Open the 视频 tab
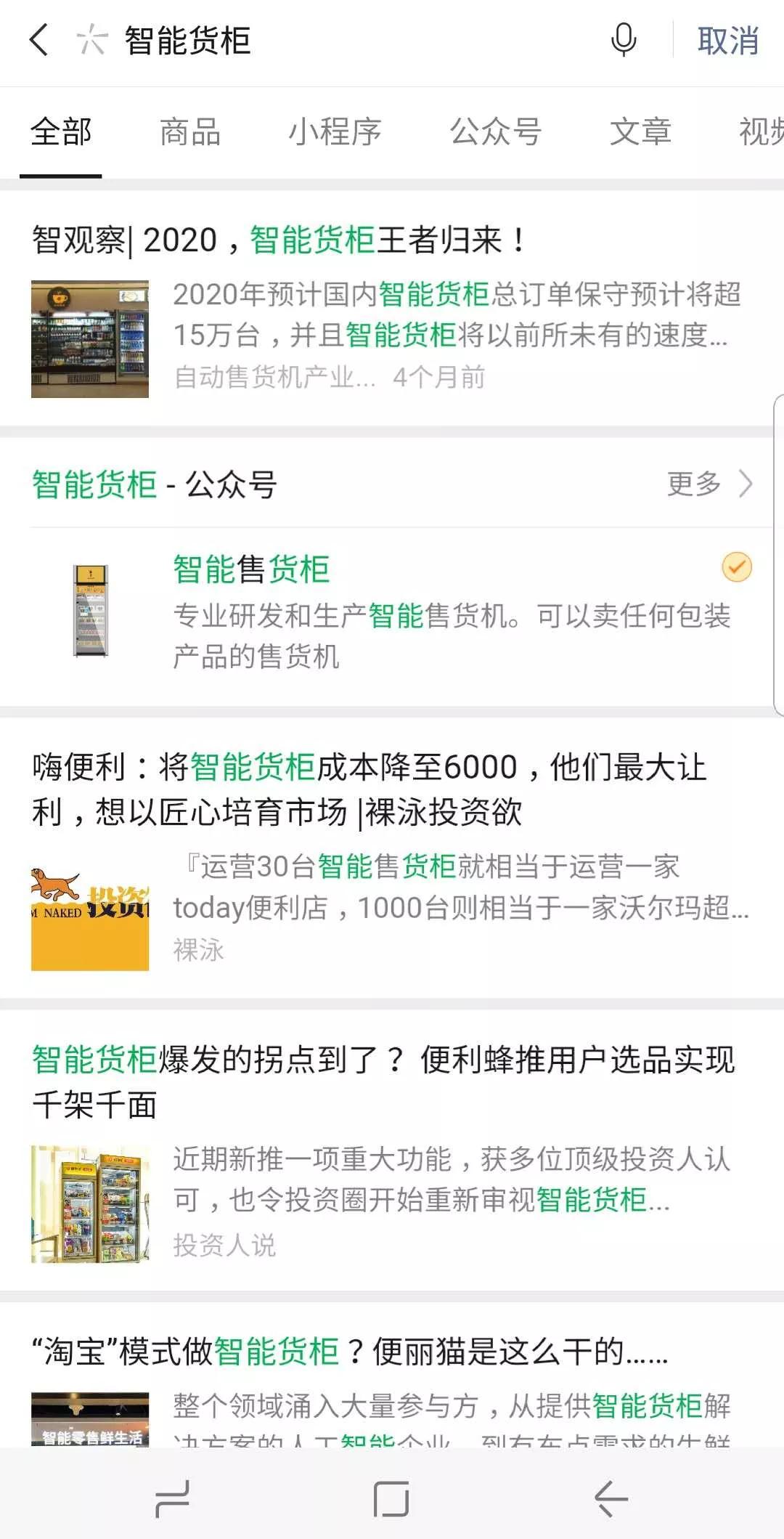The width and height of the screenshot is (784, 1539). coord(762,133)
